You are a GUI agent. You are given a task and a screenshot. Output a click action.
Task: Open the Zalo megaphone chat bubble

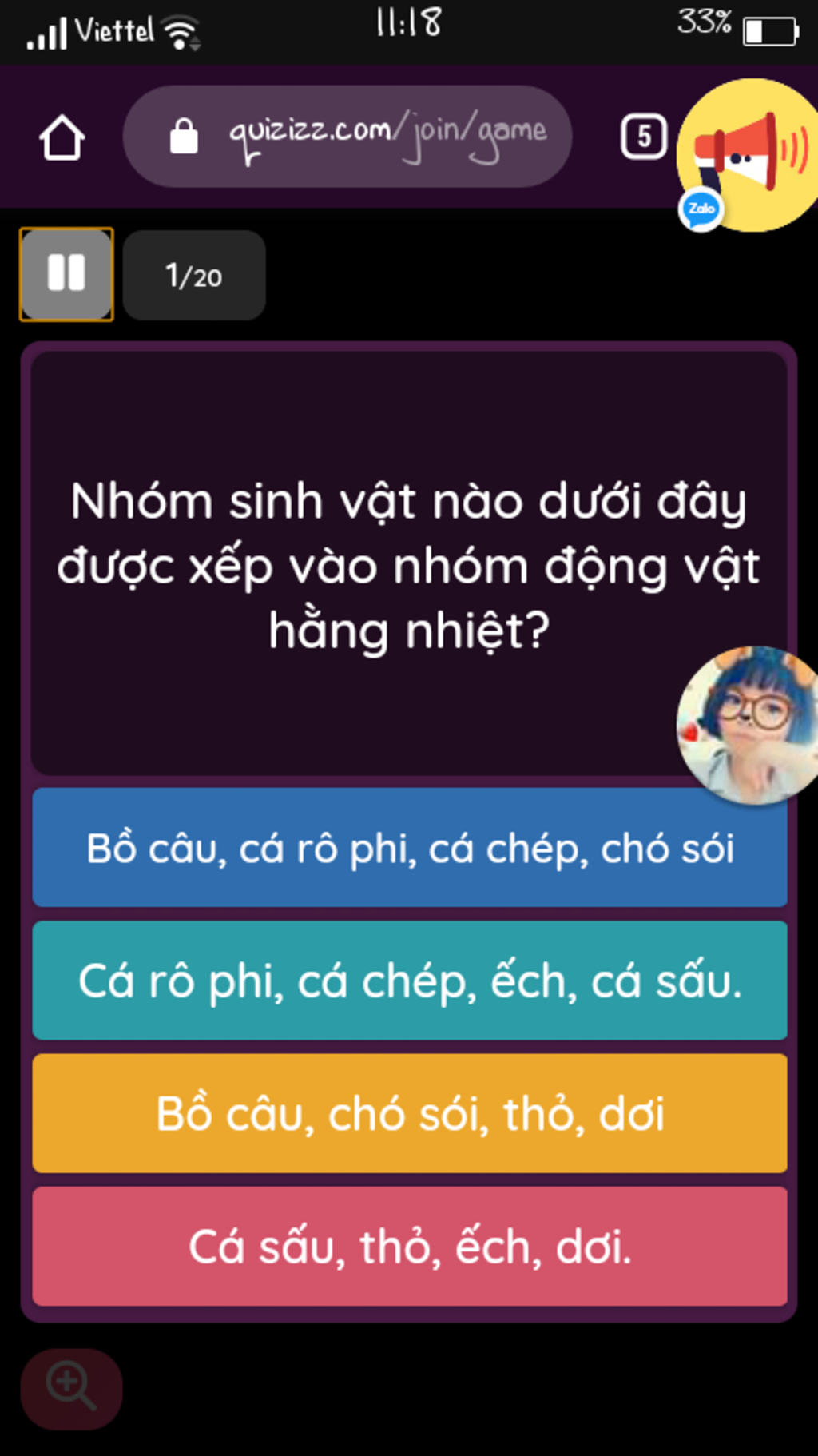749,153
